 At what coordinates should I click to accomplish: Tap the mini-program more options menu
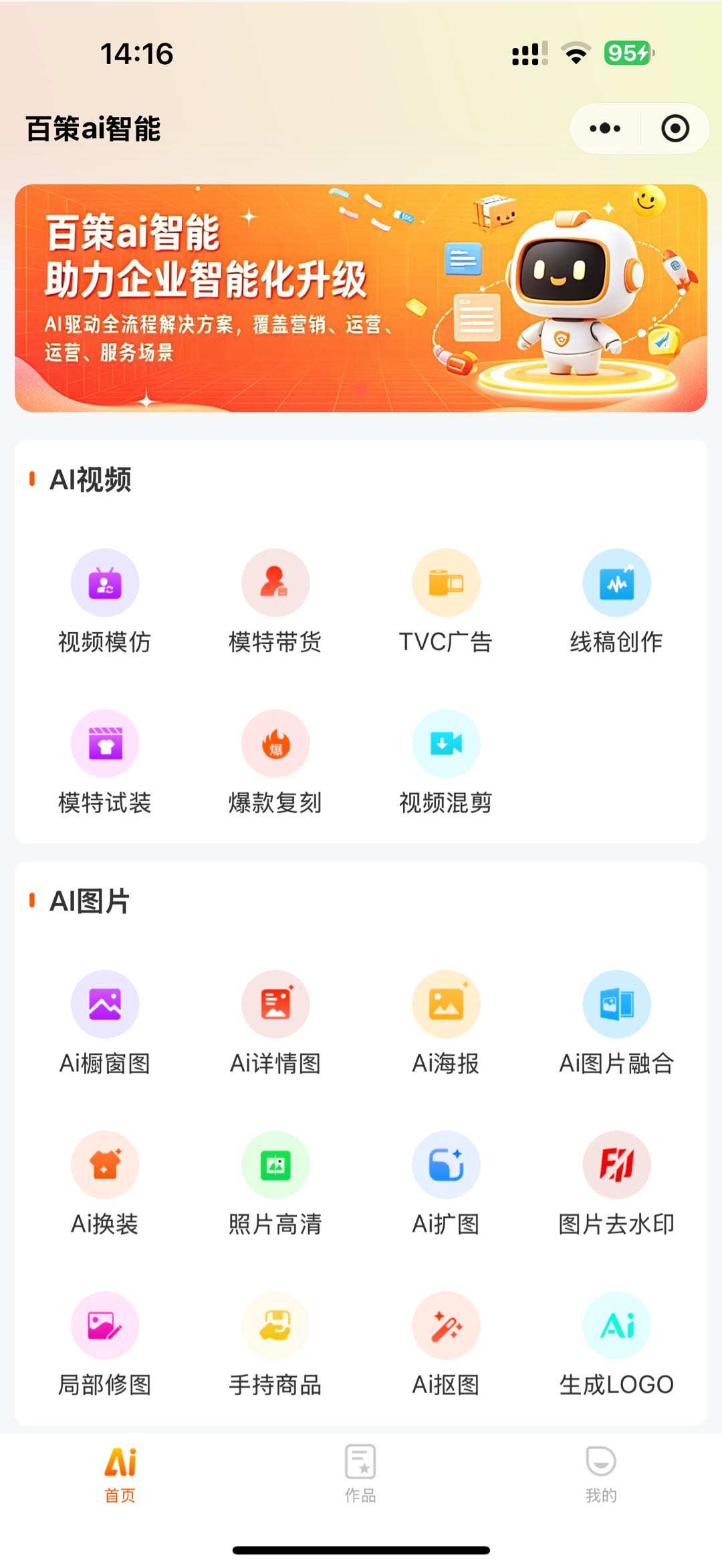(602, 127)
